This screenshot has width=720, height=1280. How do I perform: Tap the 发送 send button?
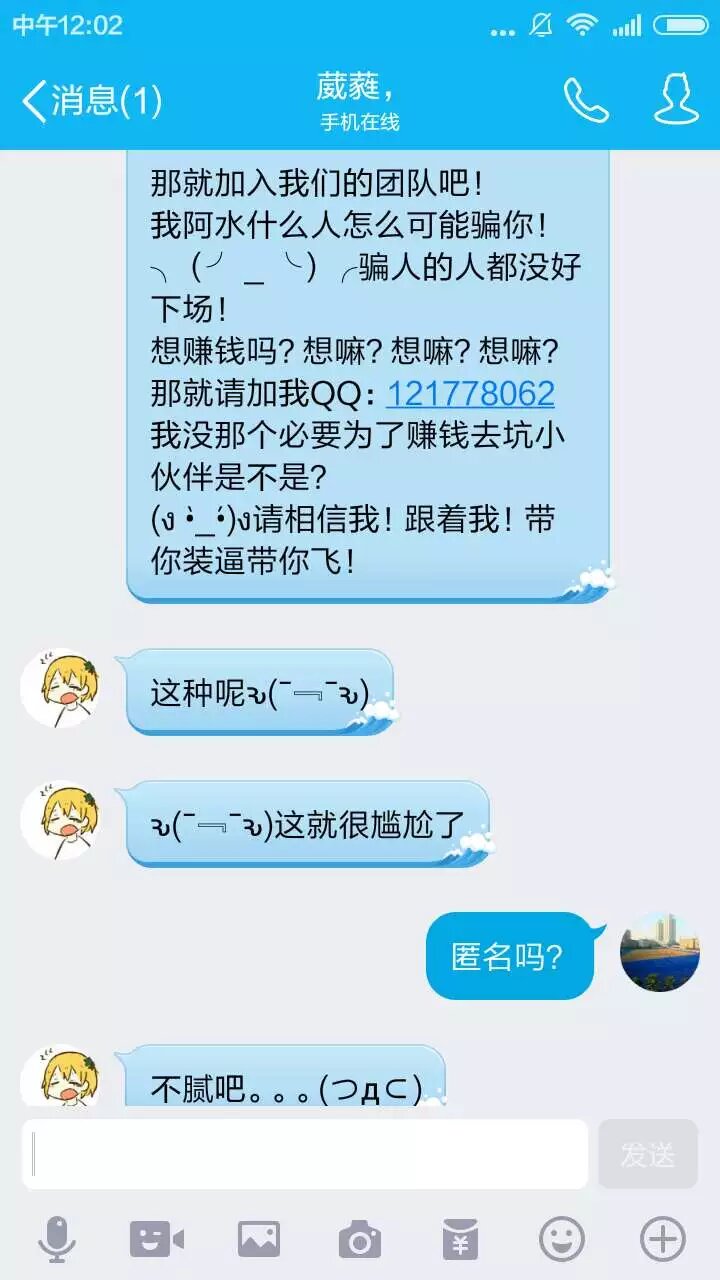(x=647, y=1154)
